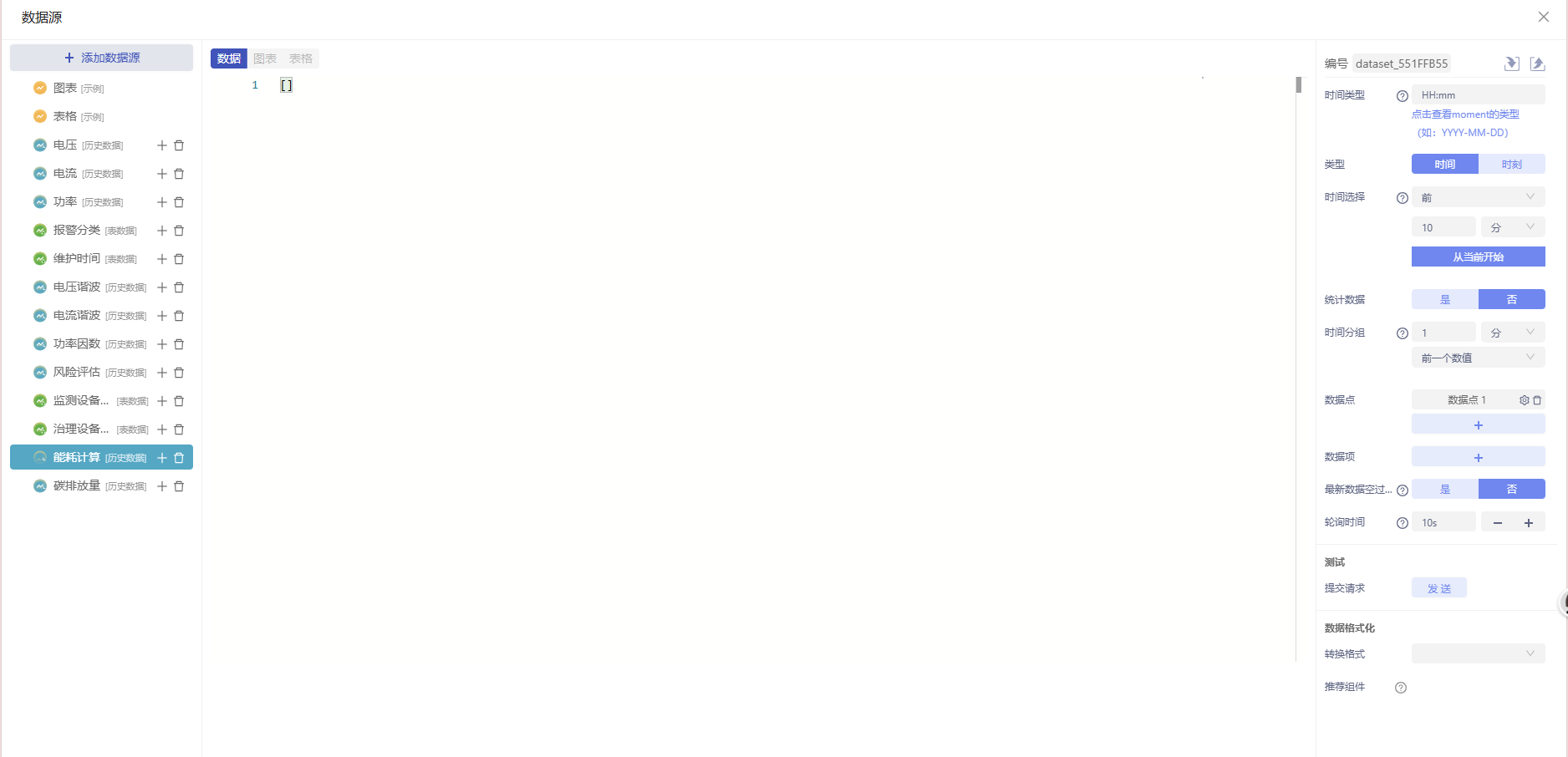Image resolution: width=1568 pixels, height=757 pixels.
Task: Open the 电压 data source
Action: 66,145
